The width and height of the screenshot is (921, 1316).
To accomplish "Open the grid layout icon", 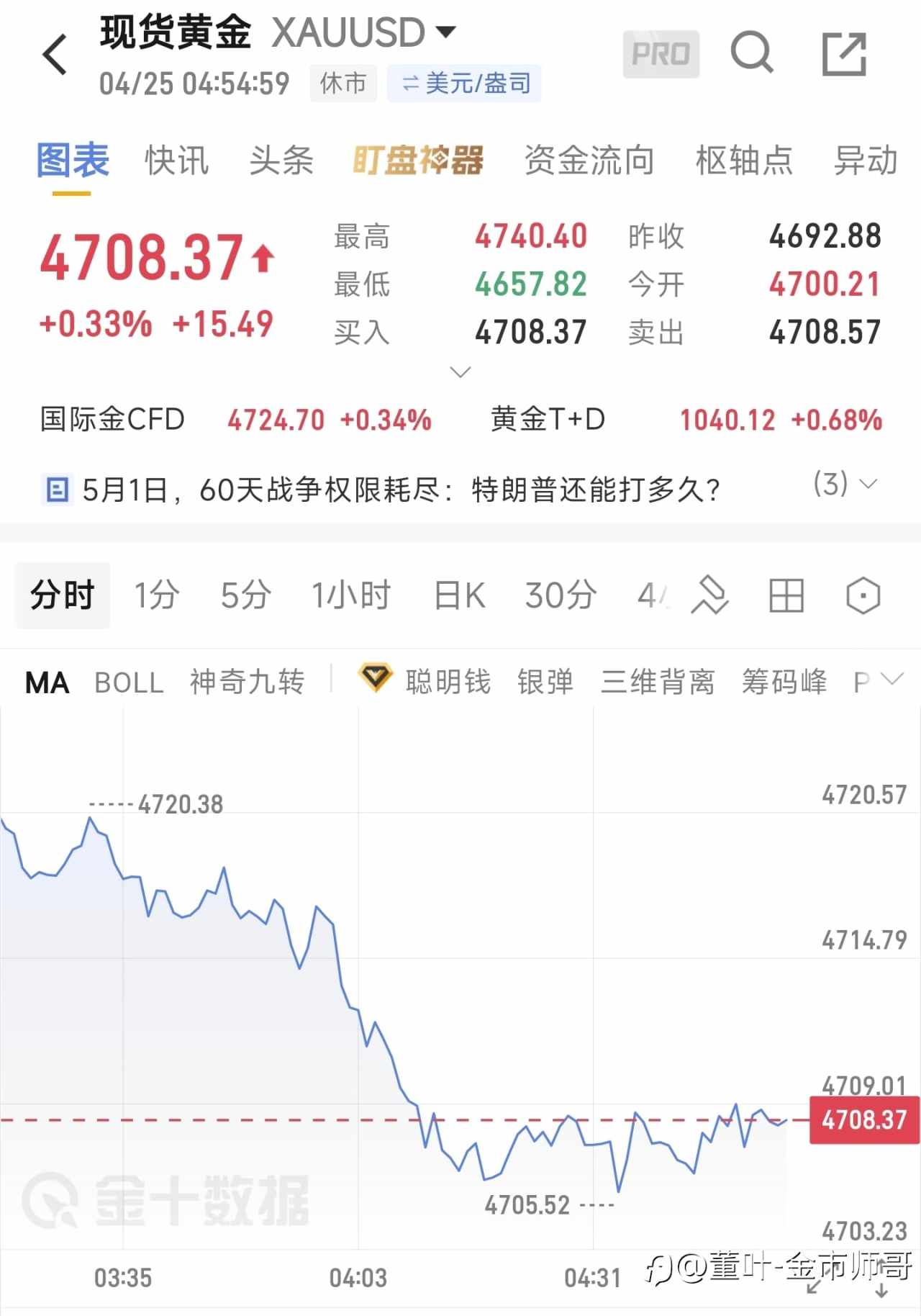I will coord(786,595).
